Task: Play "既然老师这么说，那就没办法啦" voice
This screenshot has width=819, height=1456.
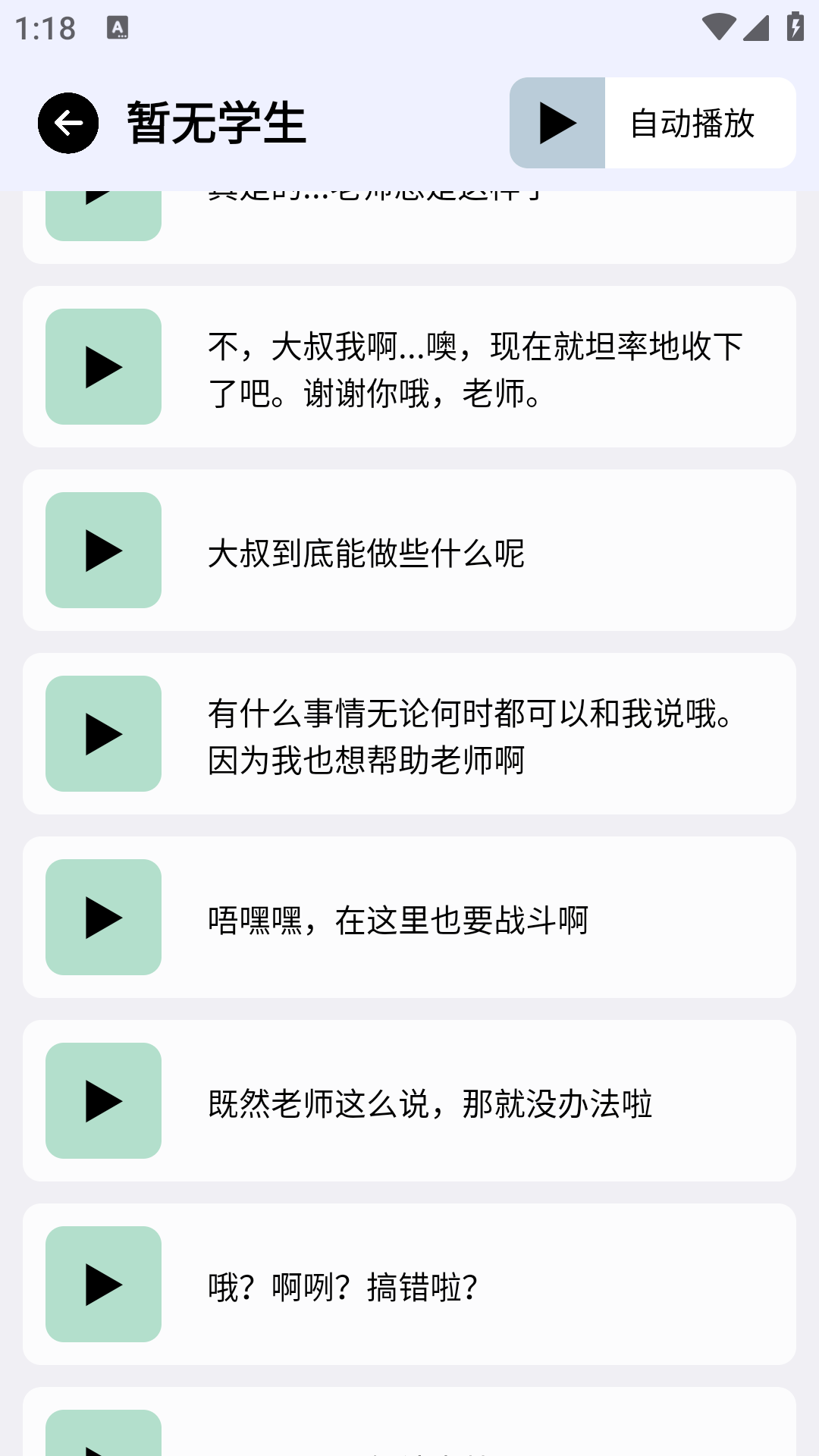Action: point(105,1100)
